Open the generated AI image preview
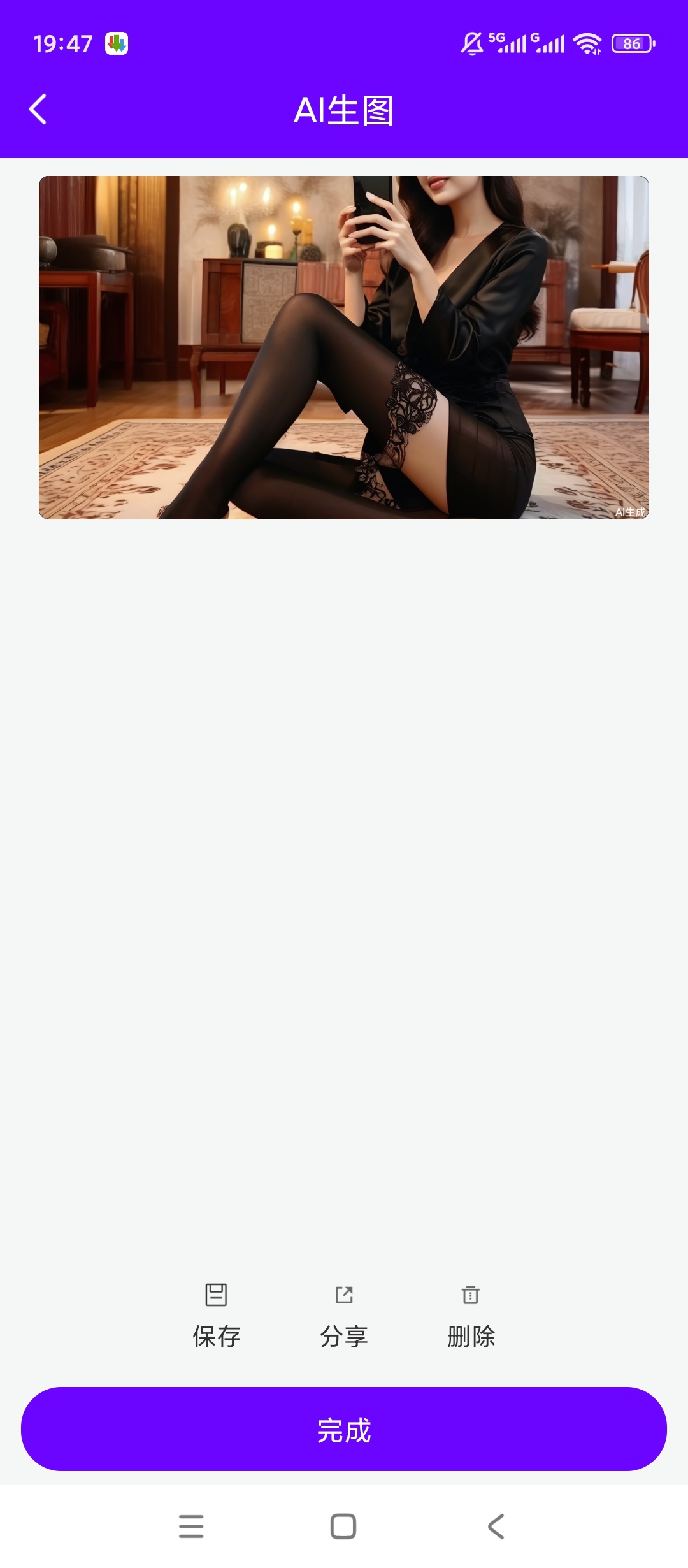 (x=344, y=347)
